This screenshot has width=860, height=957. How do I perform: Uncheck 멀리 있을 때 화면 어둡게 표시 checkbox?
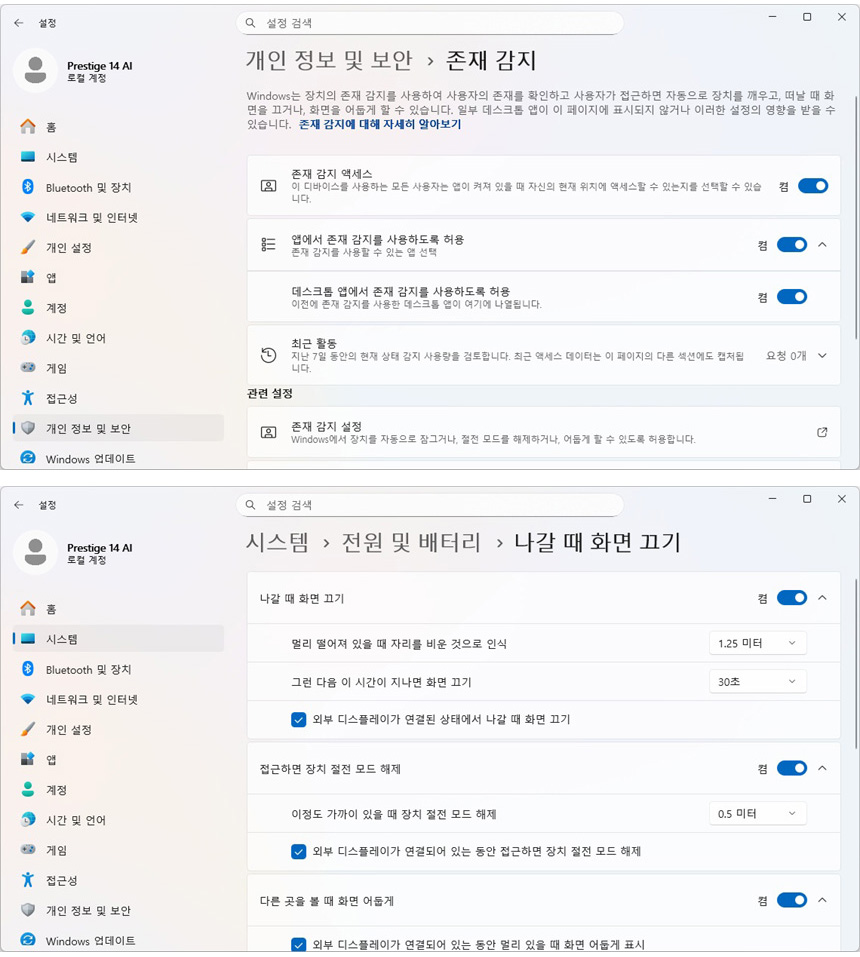(299, 944)
